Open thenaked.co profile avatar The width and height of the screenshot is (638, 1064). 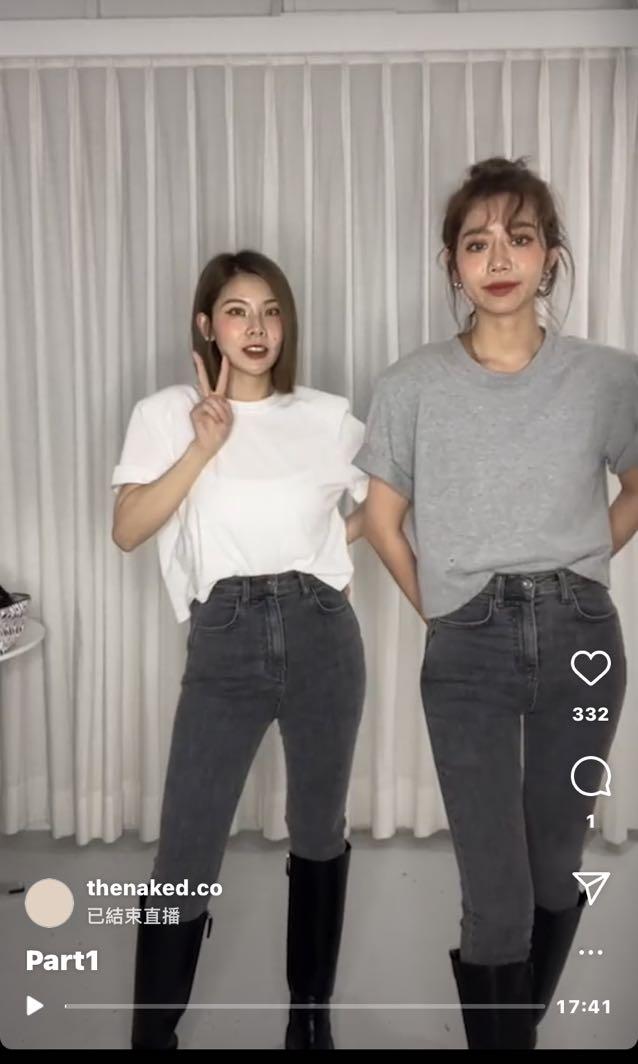pos(49,903)
